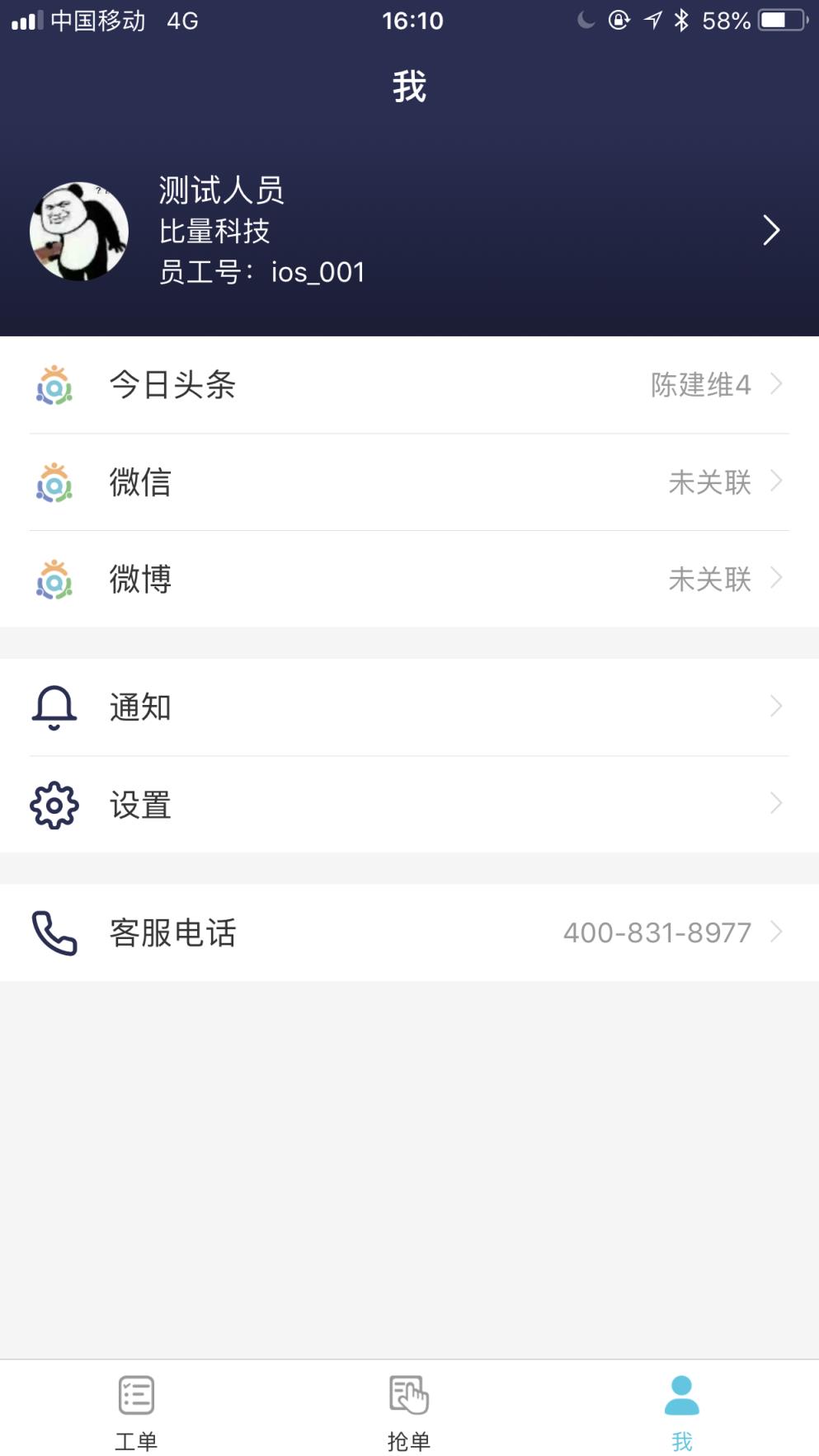Viewport: 819px width, 1456px height.
Task: Open profile details via top-right arrow
Action: point(770,231)
